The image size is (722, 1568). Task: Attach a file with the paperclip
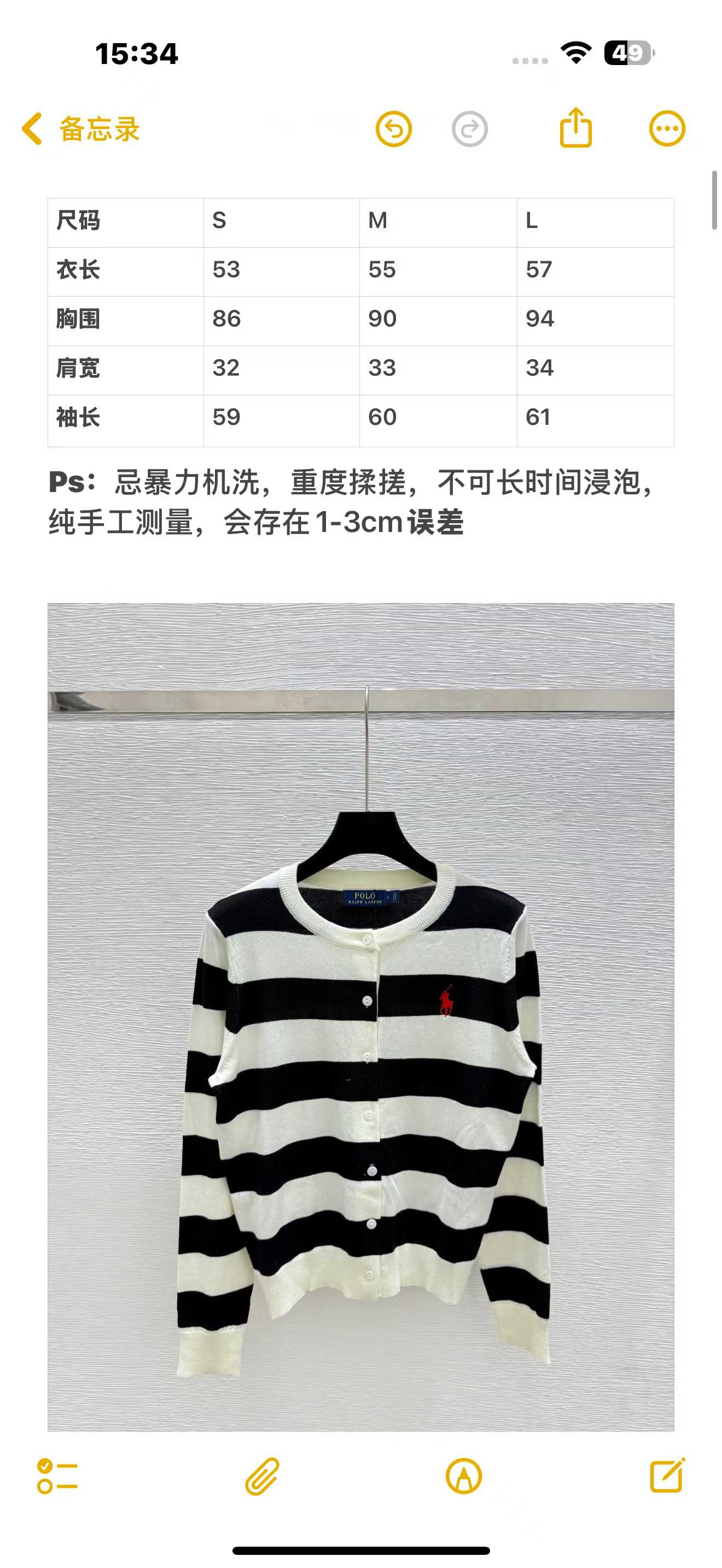[262, 1476]
